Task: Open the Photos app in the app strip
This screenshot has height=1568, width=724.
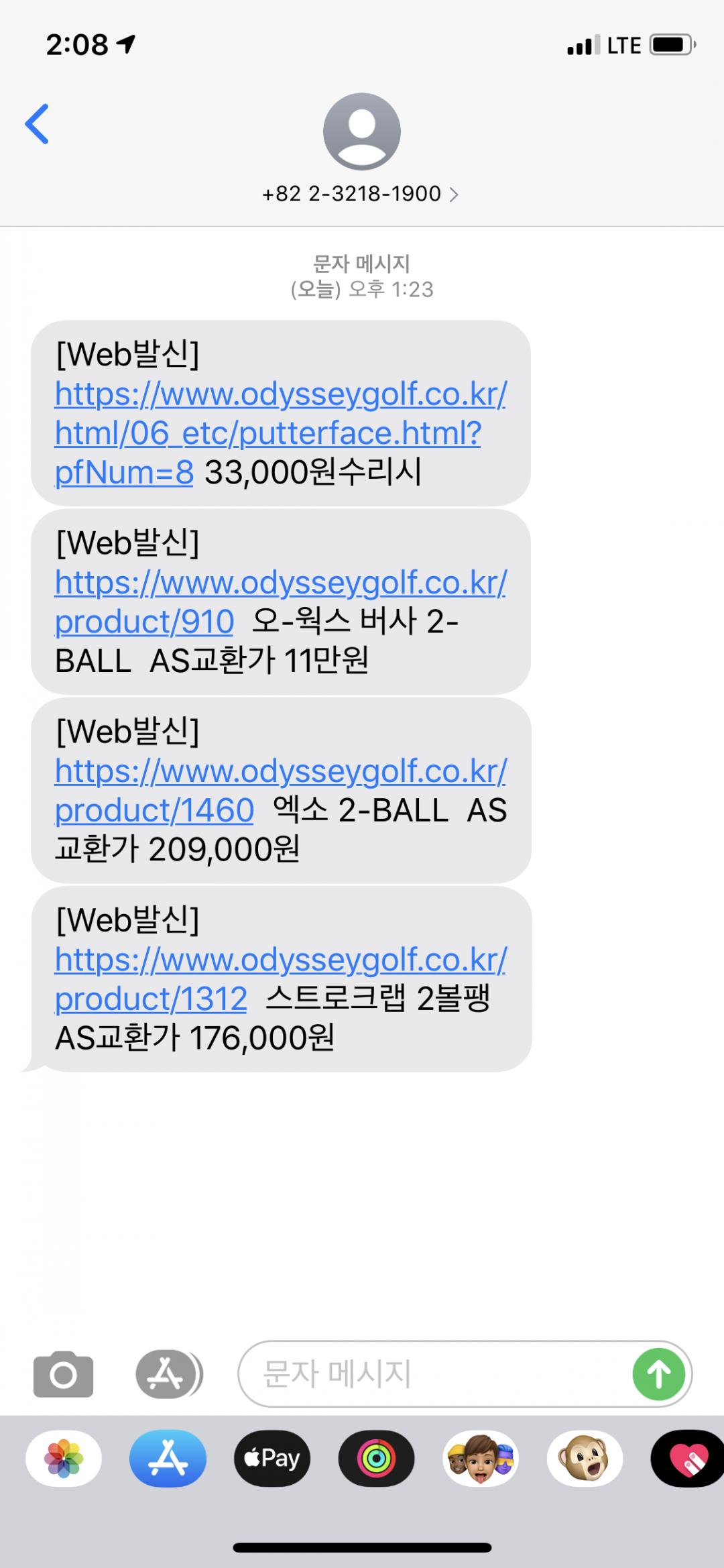Action: tap(64, 1458)
